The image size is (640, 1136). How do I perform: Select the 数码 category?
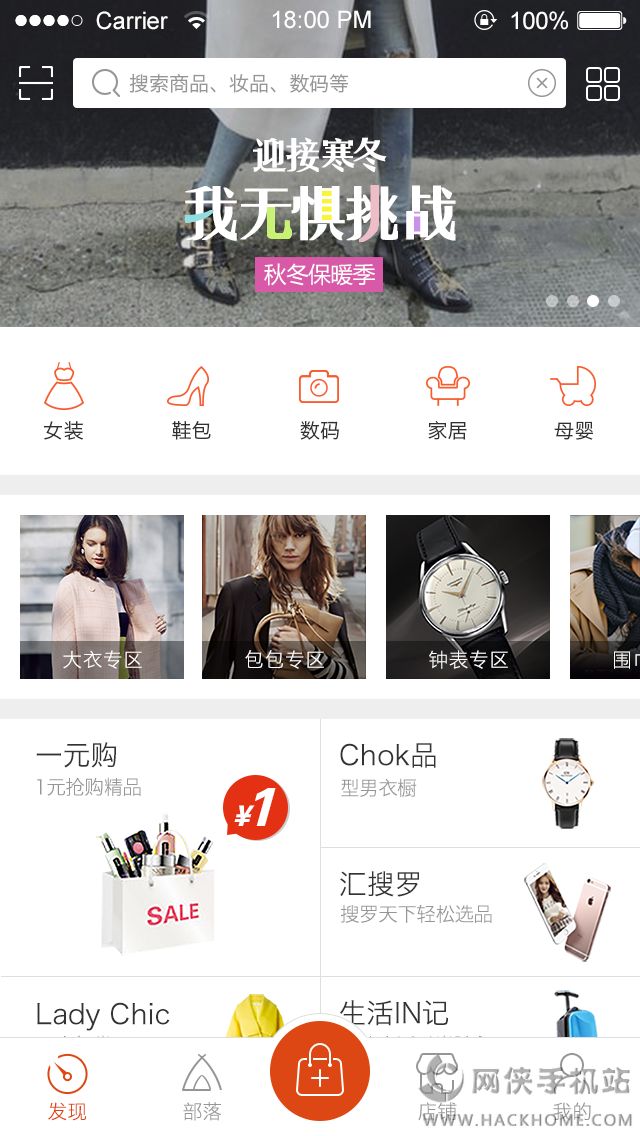[319, 401]
